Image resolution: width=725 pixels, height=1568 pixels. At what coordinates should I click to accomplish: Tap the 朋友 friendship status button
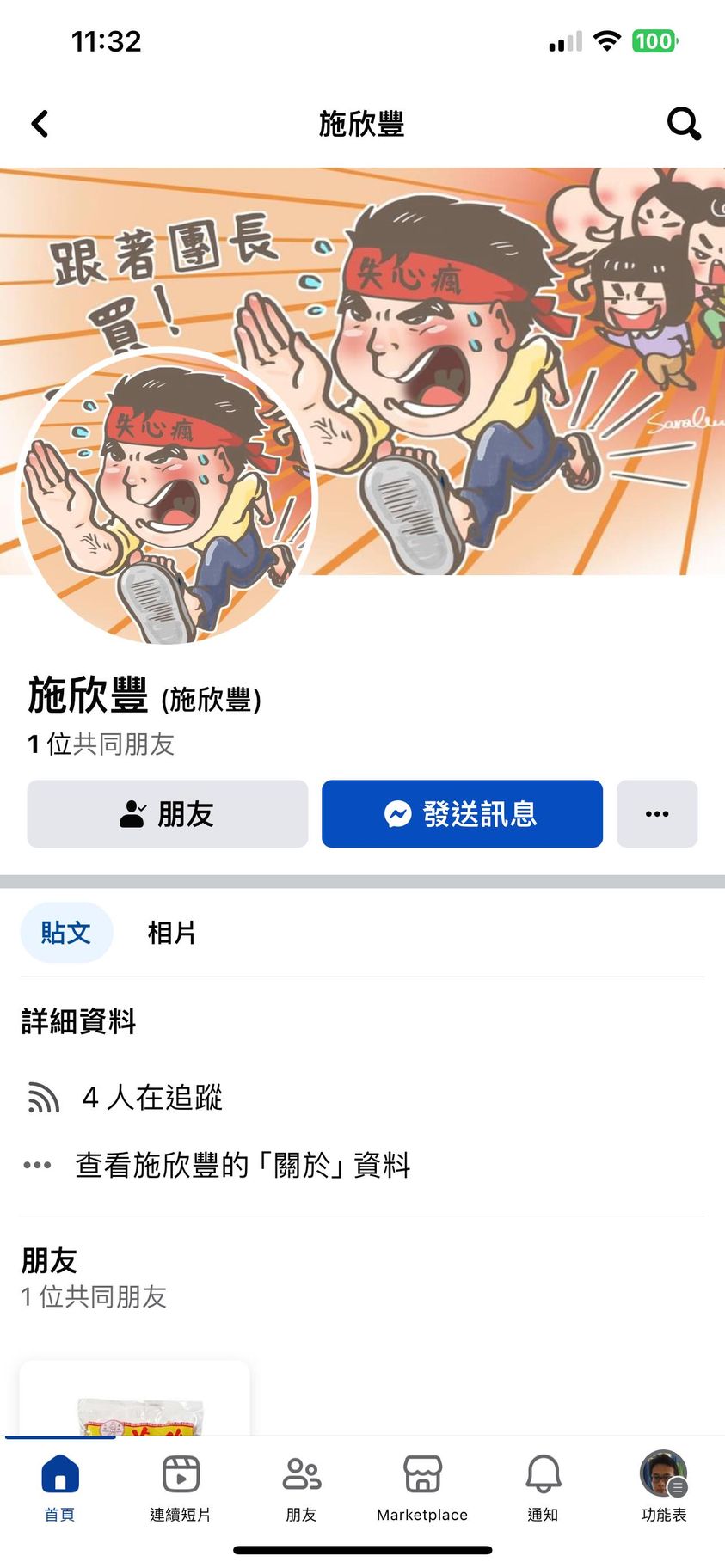[x=168, y=814]
